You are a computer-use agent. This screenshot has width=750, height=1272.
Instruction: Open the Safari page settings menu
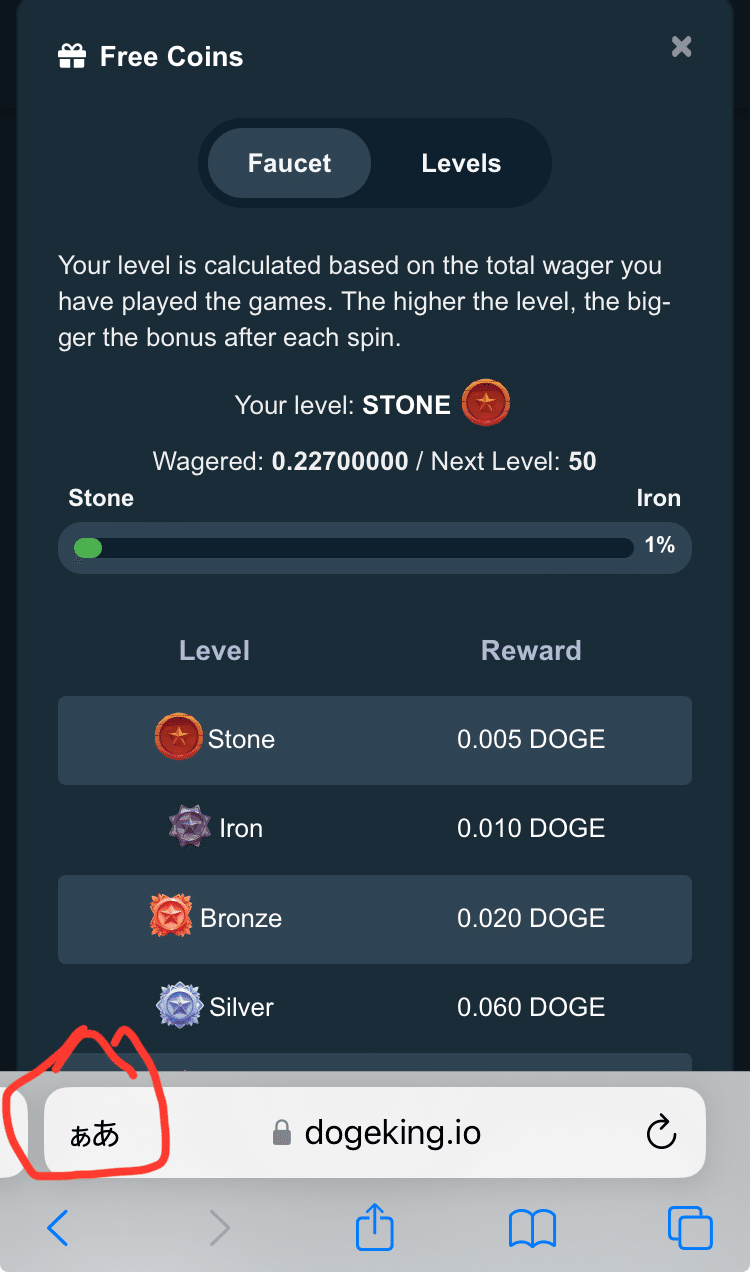pos(94,1134)
